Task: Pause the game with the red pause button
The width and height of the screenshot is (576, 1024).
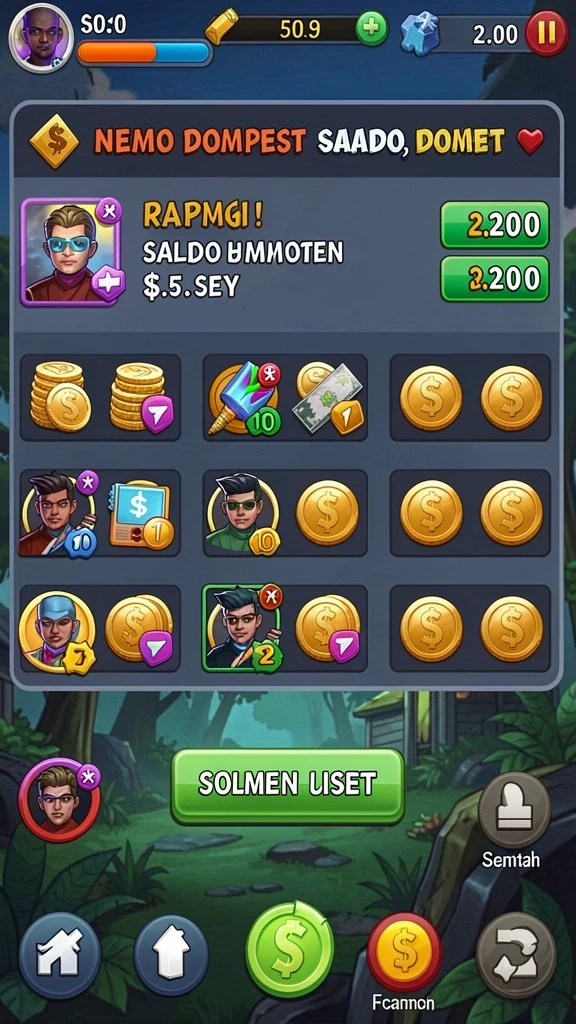Action: tap(546, 33)
